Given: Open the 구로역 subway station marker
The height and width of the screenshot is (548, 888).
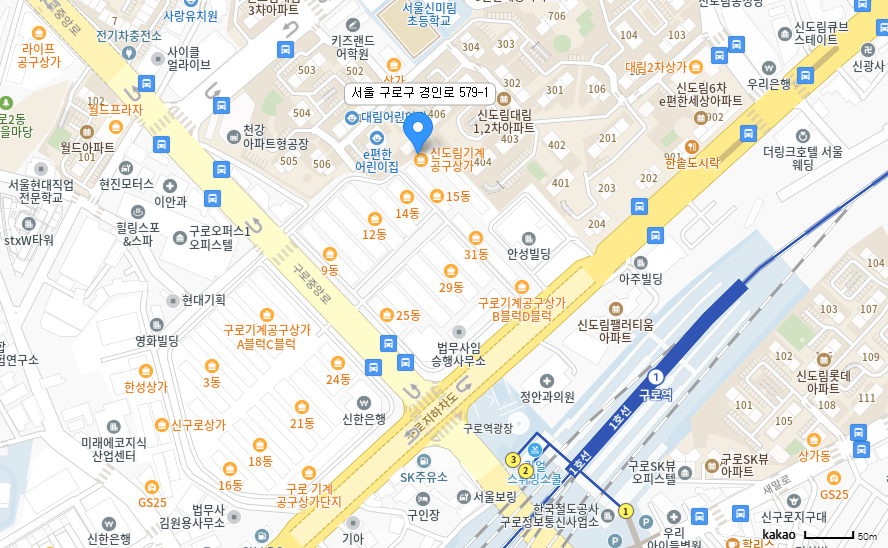Looking at the screenshot, I should click(656, 377).
